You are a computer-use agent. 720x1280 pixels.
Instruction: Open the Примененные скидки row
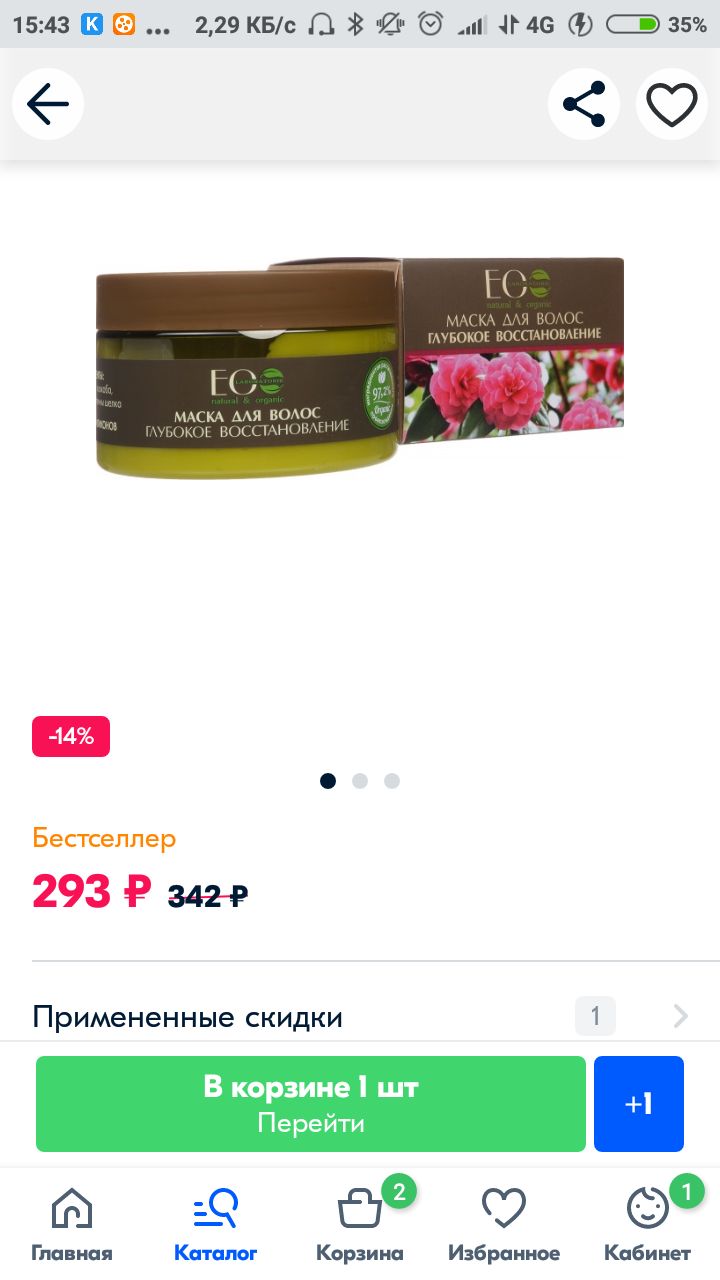(x=360, y=1017)
